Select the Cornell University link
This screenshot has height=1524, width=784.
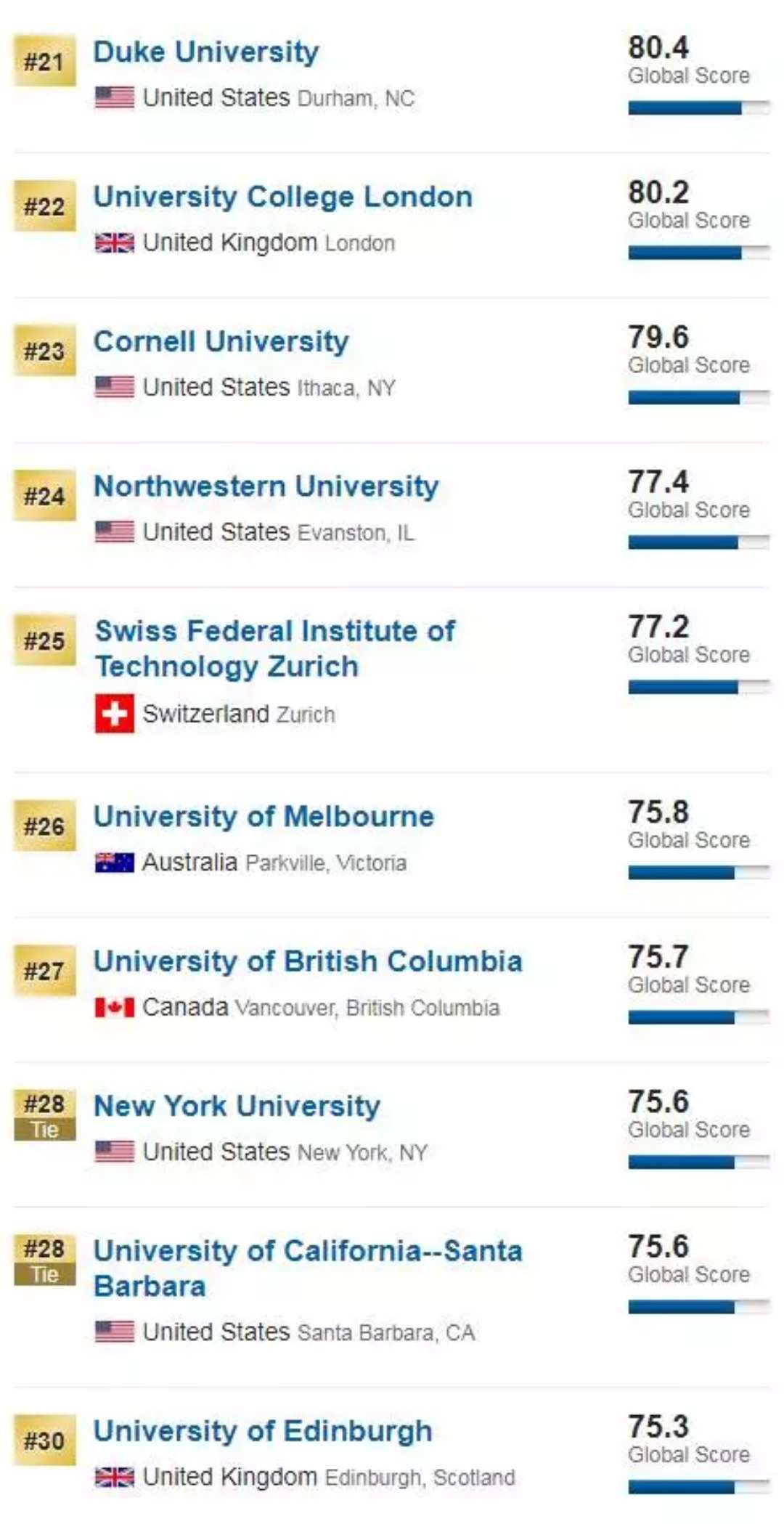point(221,341)
